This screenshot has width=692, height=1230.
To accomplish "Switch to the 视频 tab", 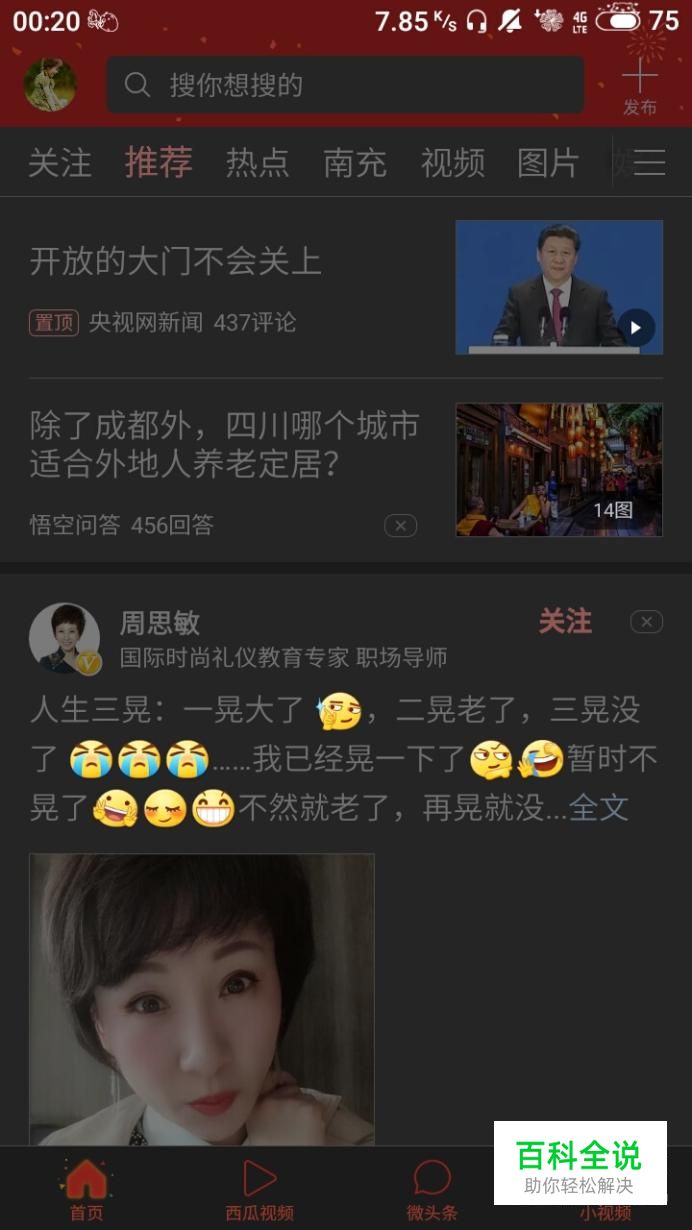I will [x=452, y=163].
